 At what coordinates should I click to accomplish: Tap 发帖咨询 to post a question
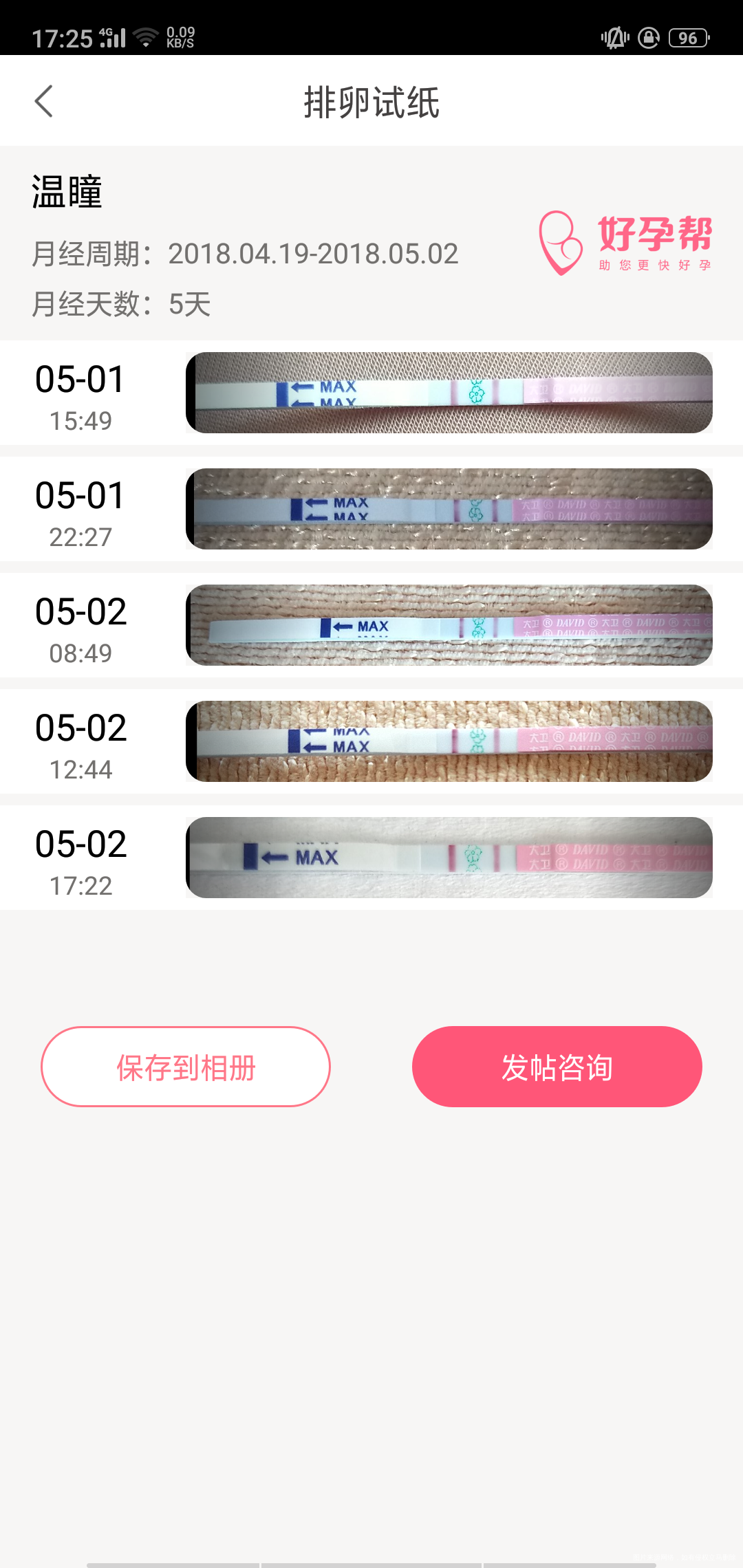point(557,1066)
